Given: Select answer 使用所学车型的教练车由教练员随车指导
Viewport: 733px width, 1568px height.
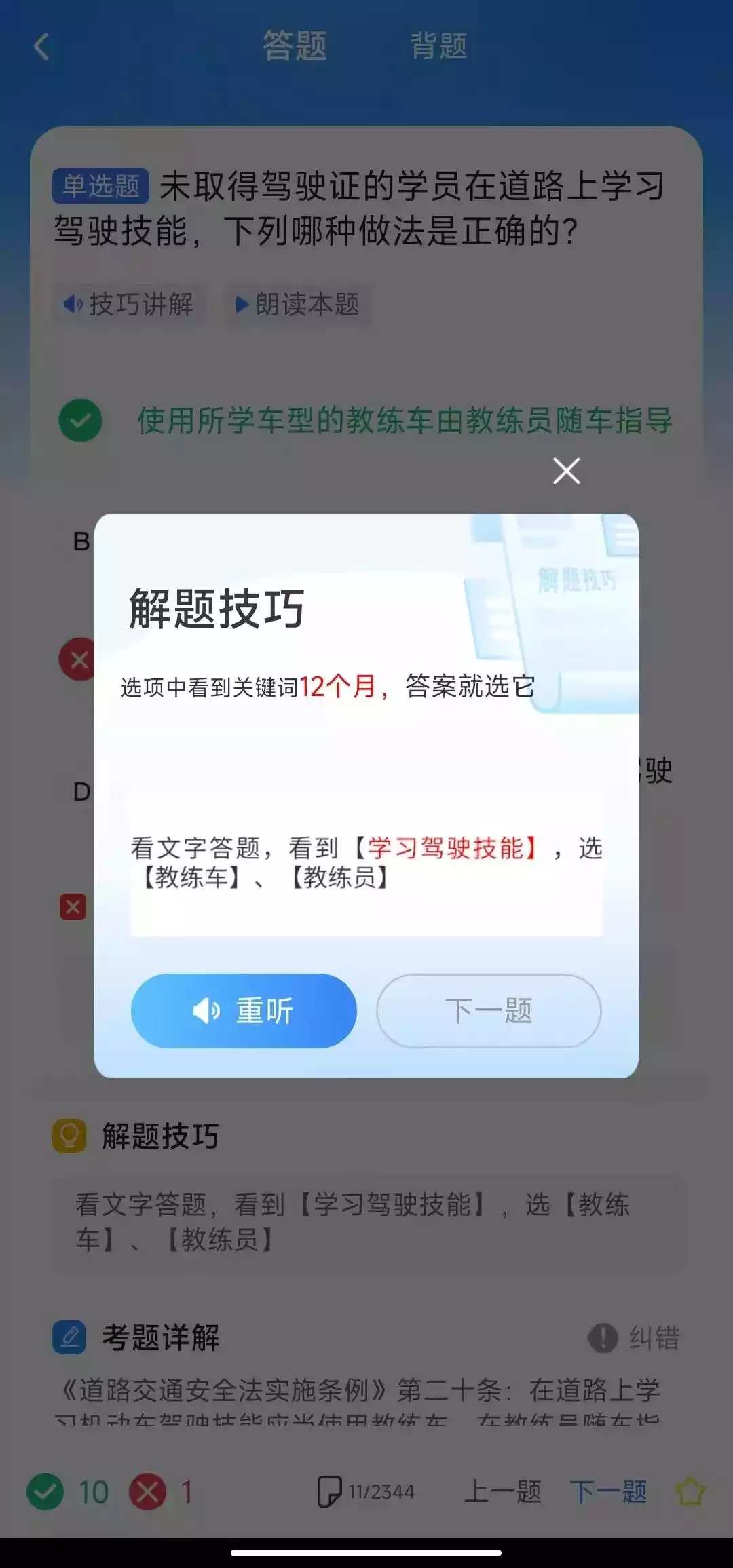Looking at the screenshot, I should (405, 421).
